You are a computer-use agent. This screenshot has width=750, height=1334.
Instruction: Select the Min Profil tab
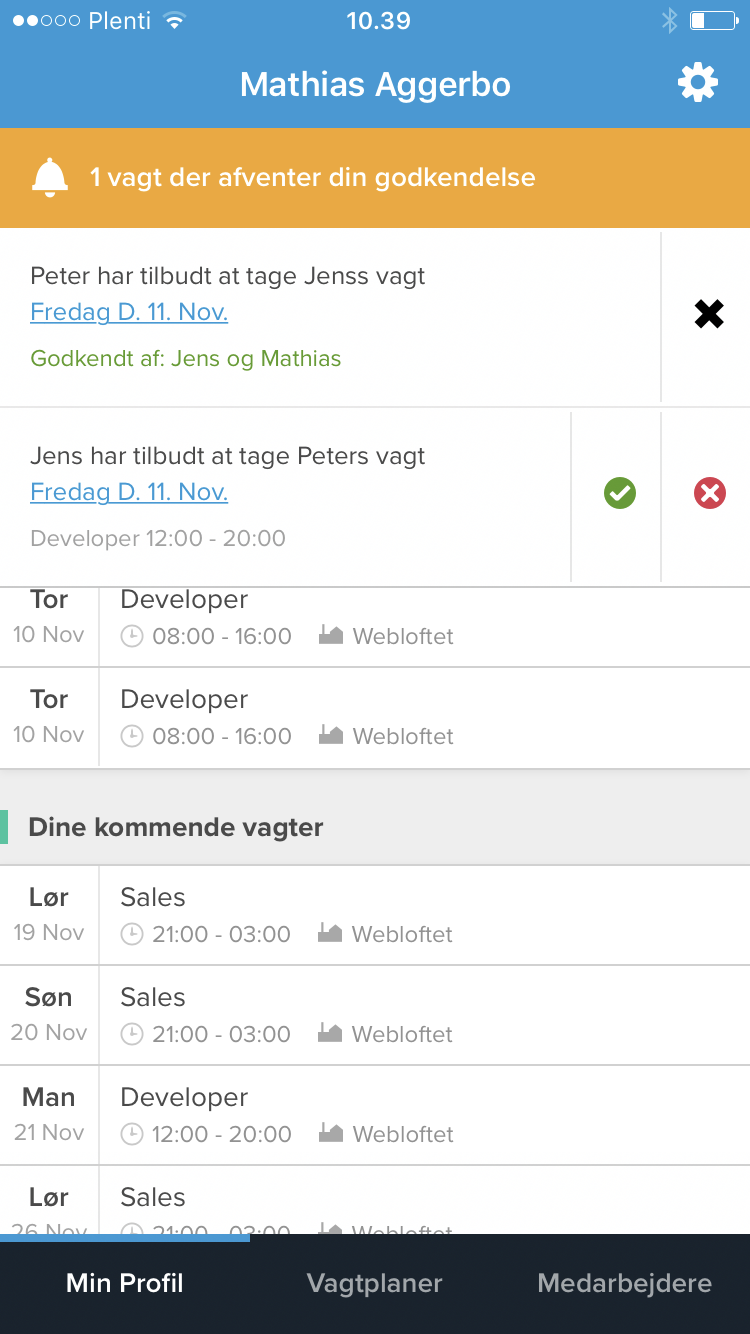pos(124,1283)
